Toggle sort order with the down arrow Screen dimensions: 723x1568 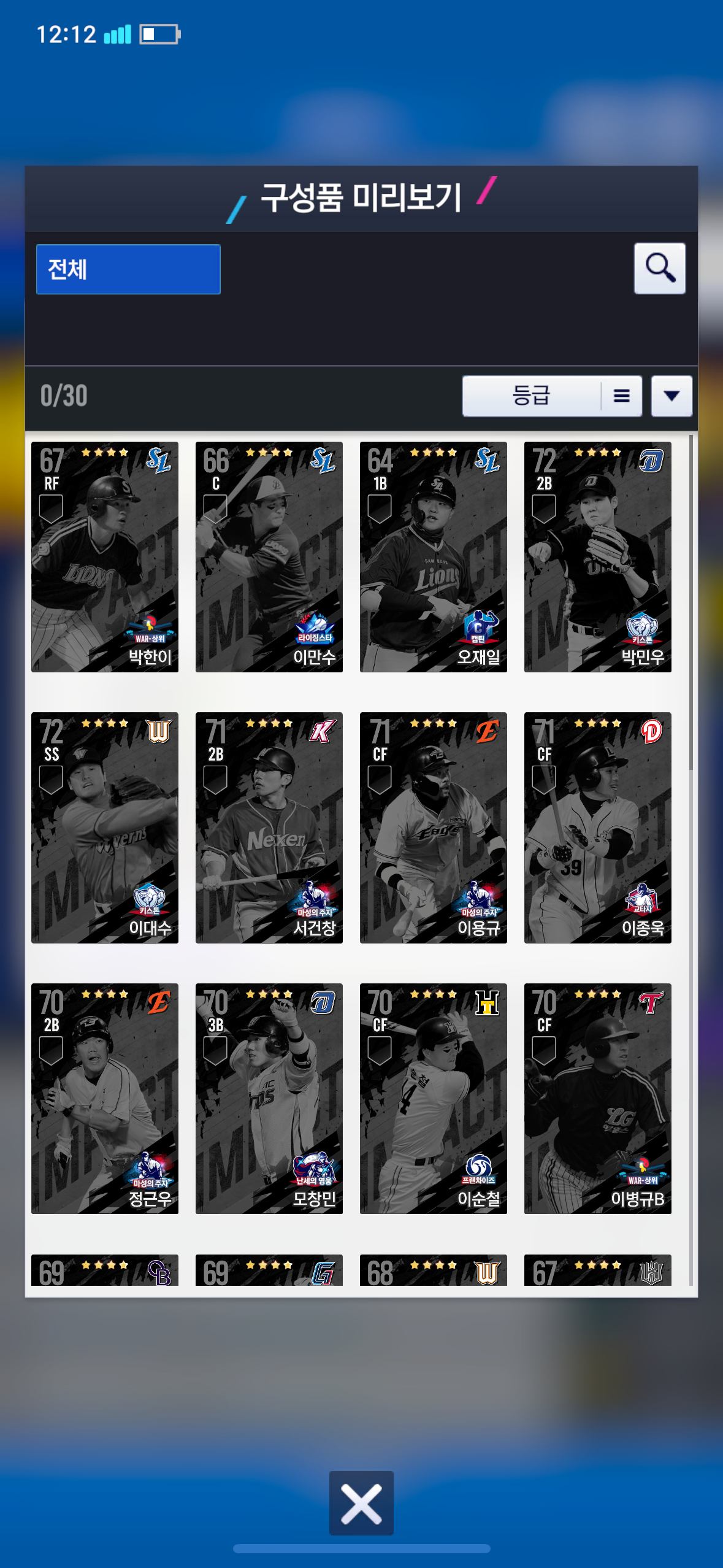click(671, 396)
